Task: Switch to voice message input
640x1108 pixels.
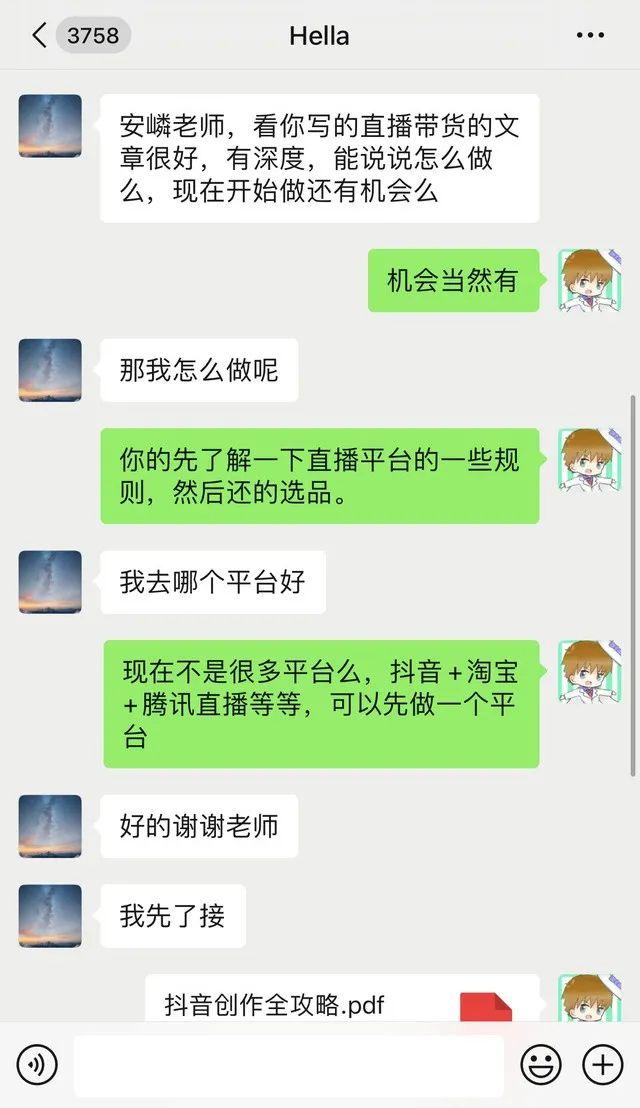Action: 37,1066
